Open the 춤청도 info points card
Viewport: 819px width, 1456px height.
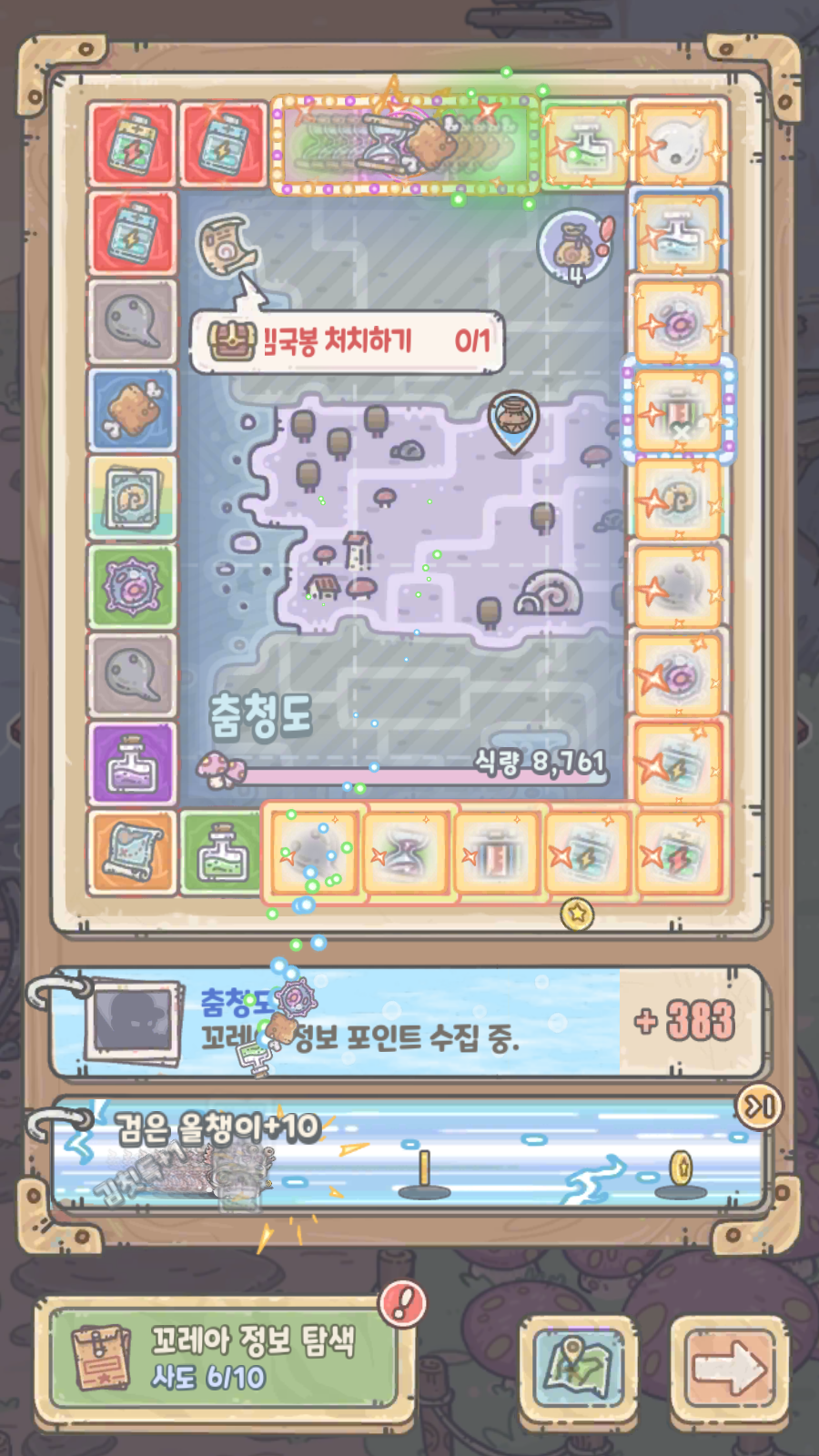coord(407,1022)
